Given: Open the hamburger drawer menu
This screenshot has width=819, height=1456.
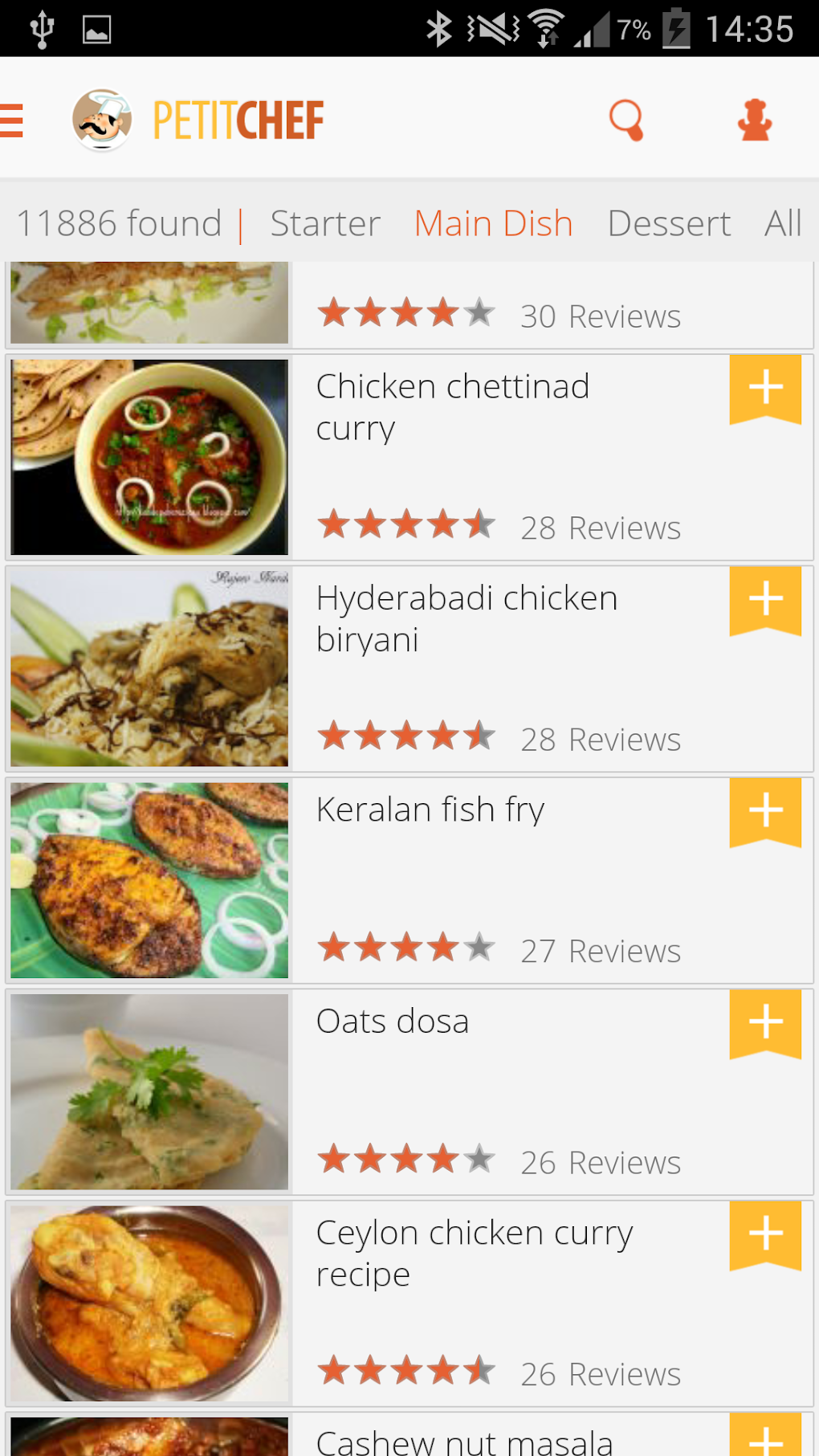Looking at the screenshot, I should (13, 121).
